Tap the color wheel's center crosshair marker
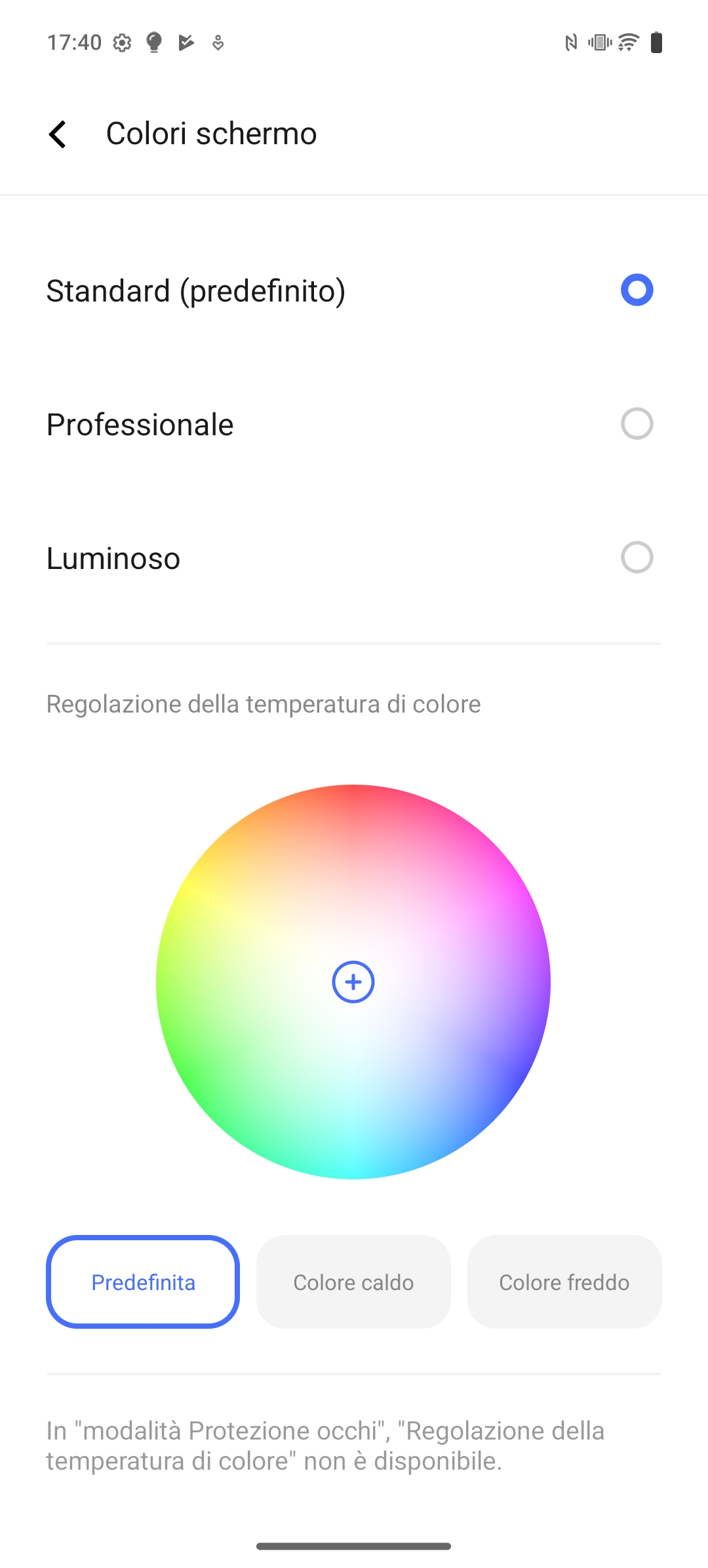The height and width of the screenshot is (1568, 708). coord(353,982)
